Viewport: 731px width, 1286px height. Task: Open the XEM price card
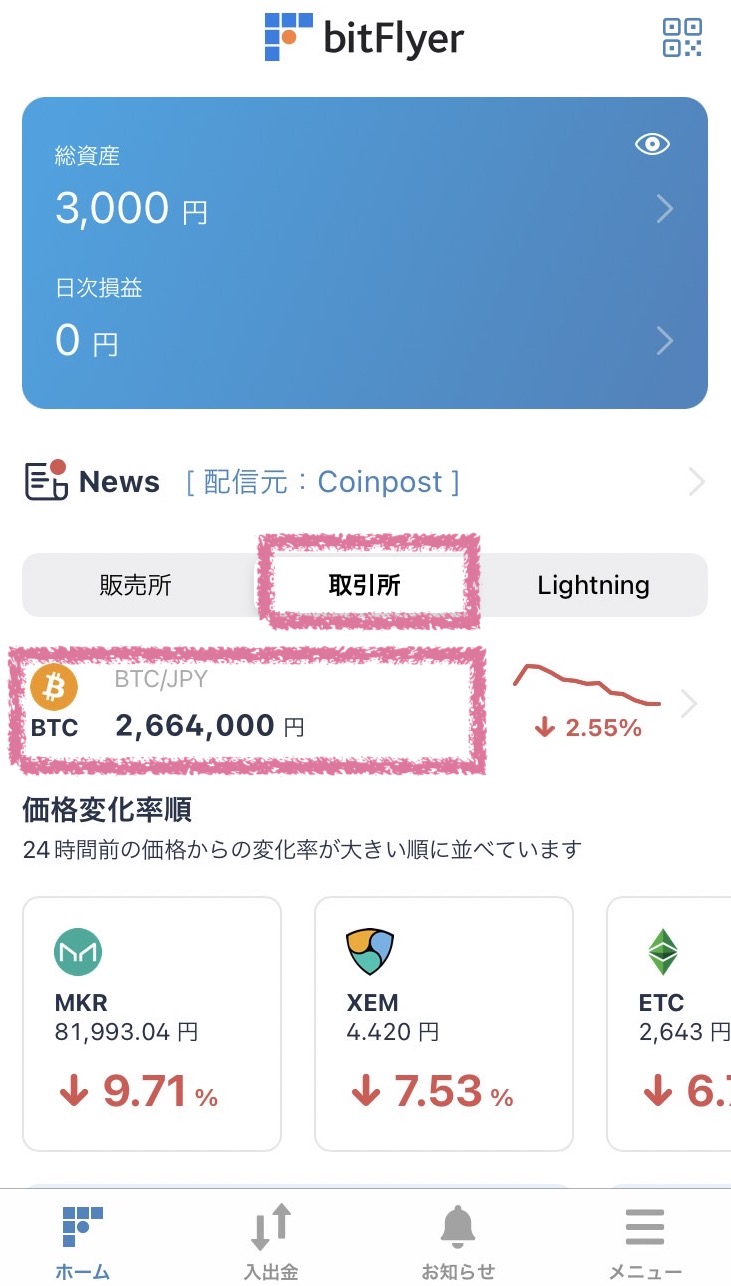(444, 1024)
